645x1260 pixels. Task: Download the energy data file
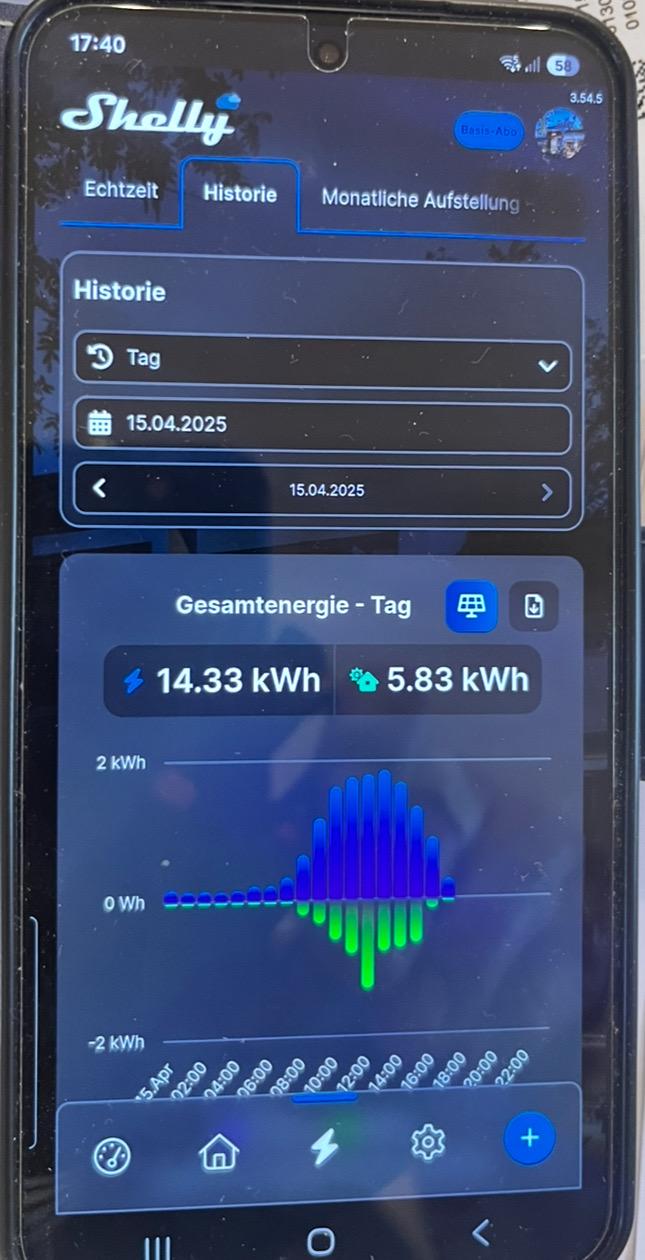click(534, 606)
